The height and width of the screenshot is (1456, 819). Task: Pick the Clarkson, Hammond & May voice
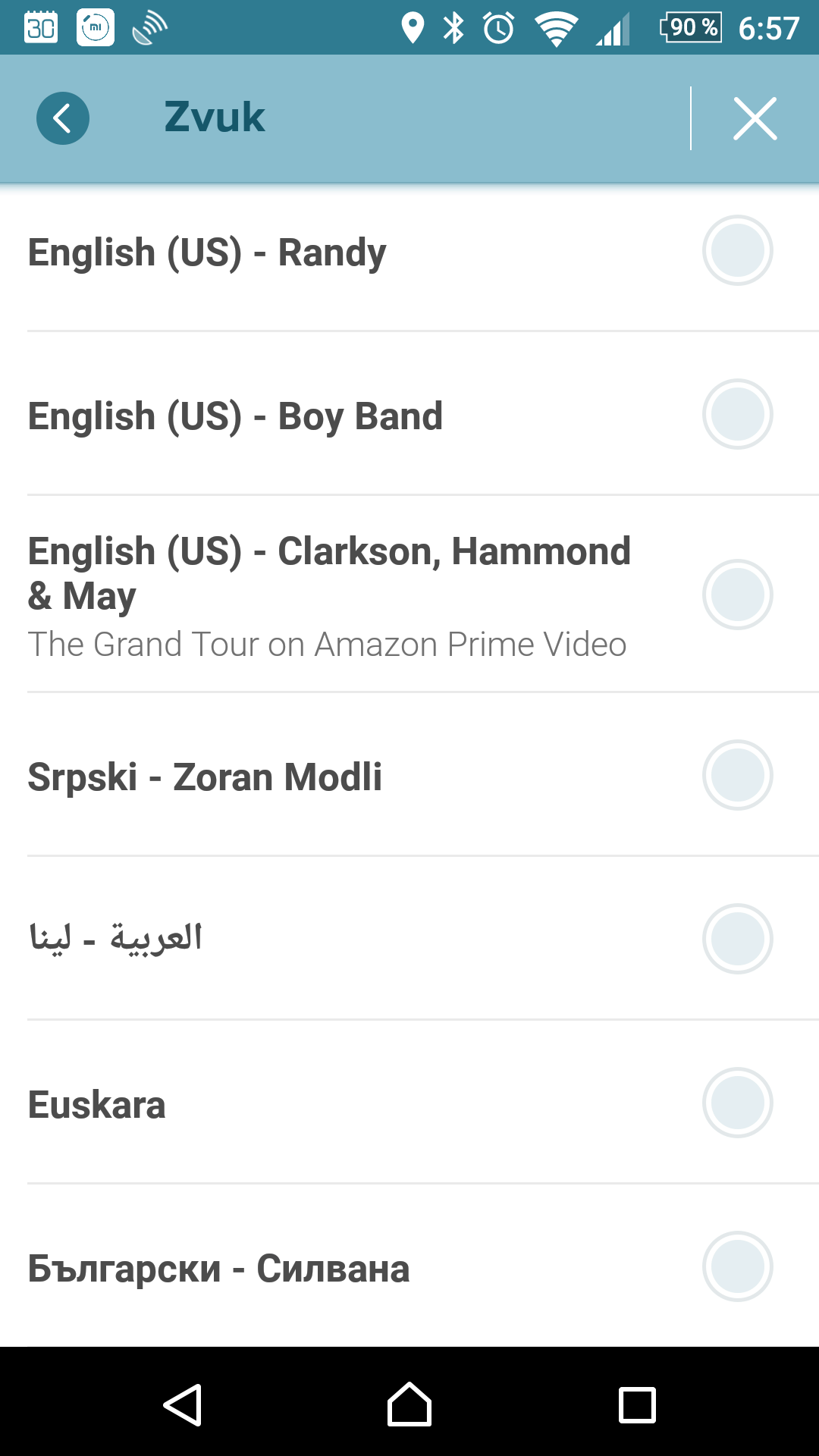pyautogui.click(x=409, y=595)
